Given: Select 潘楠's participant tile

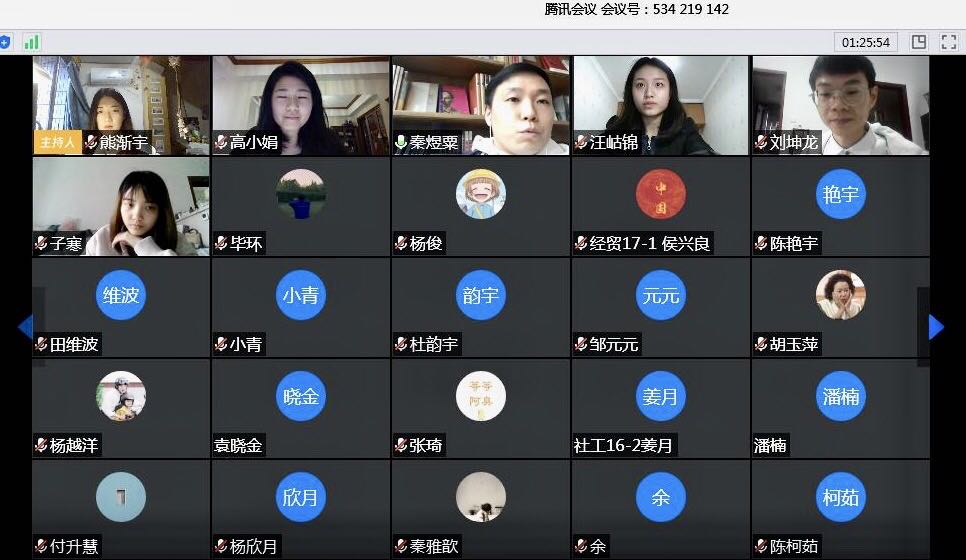Looking at the screenshot, I should pyautogui.click(x=840, y=408).
